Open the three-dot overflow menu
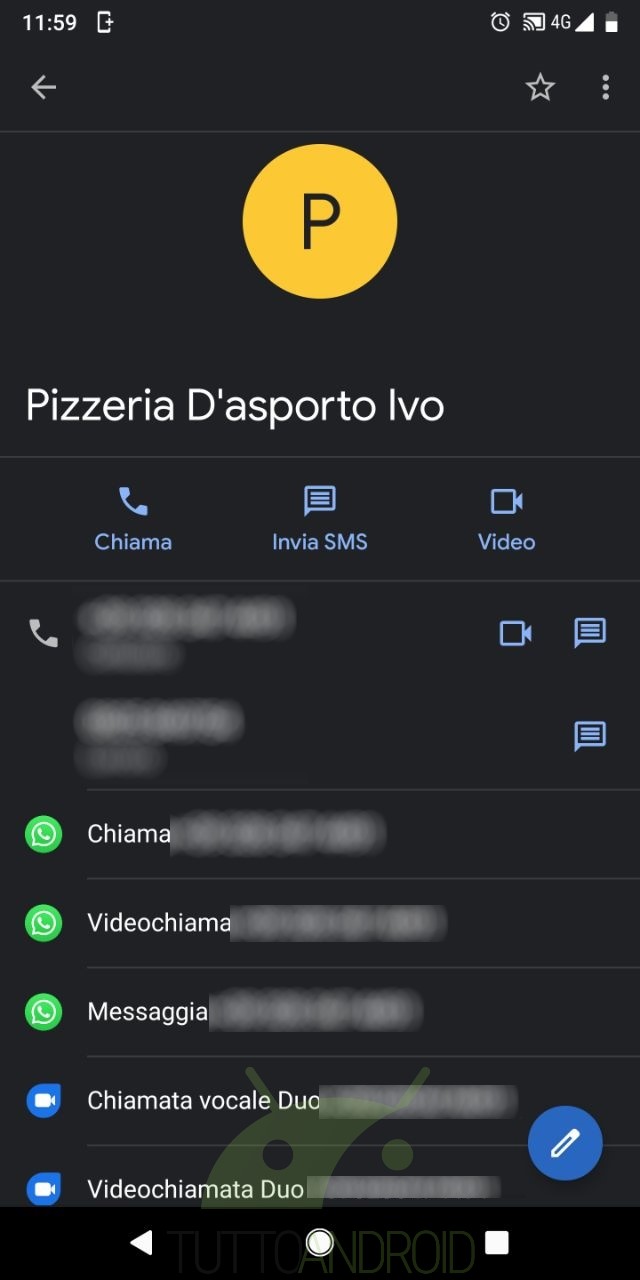640x1280 pixels. (x=605, y=88)
